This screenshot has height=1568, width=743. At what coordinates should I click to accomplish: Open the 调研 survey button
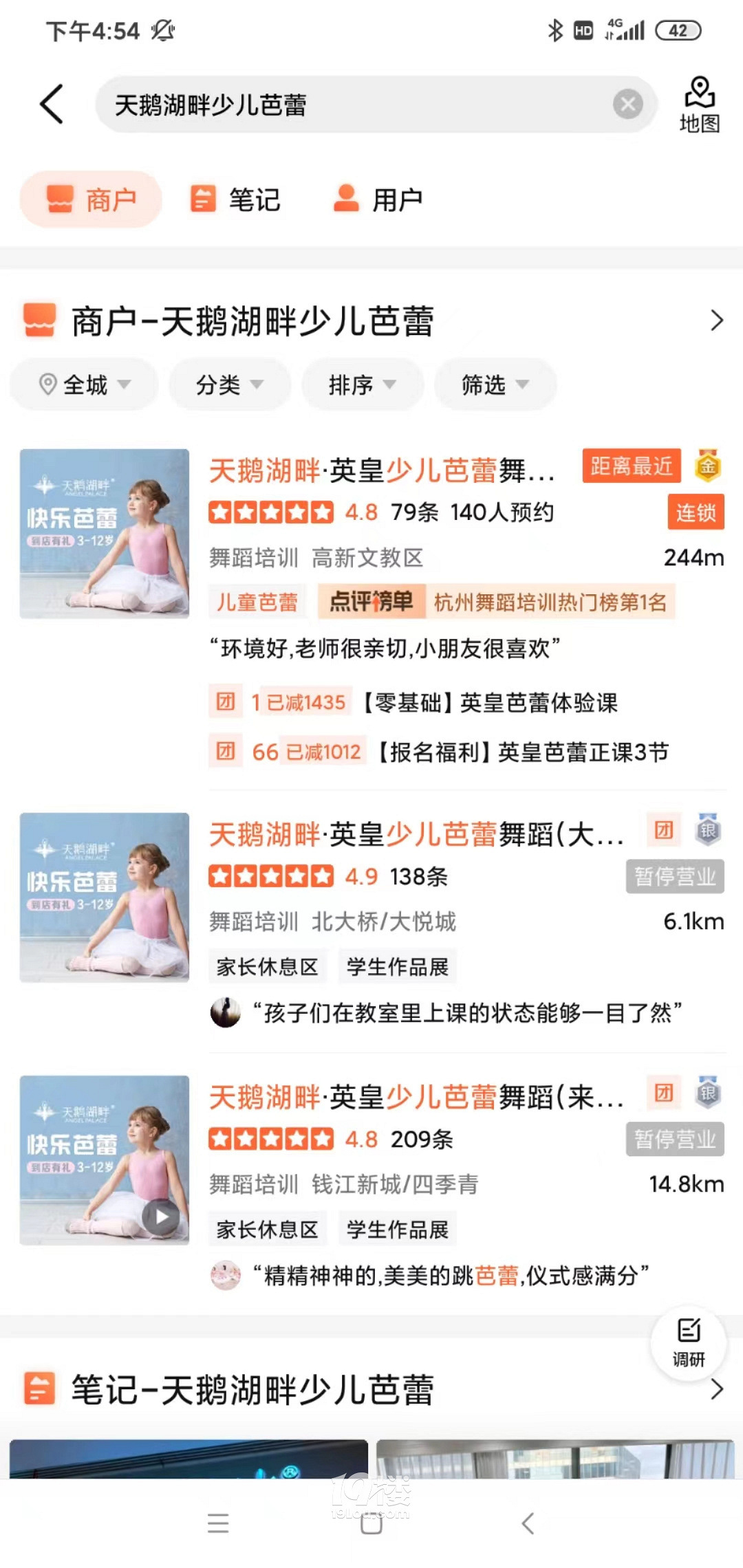tap(688, 1342)
